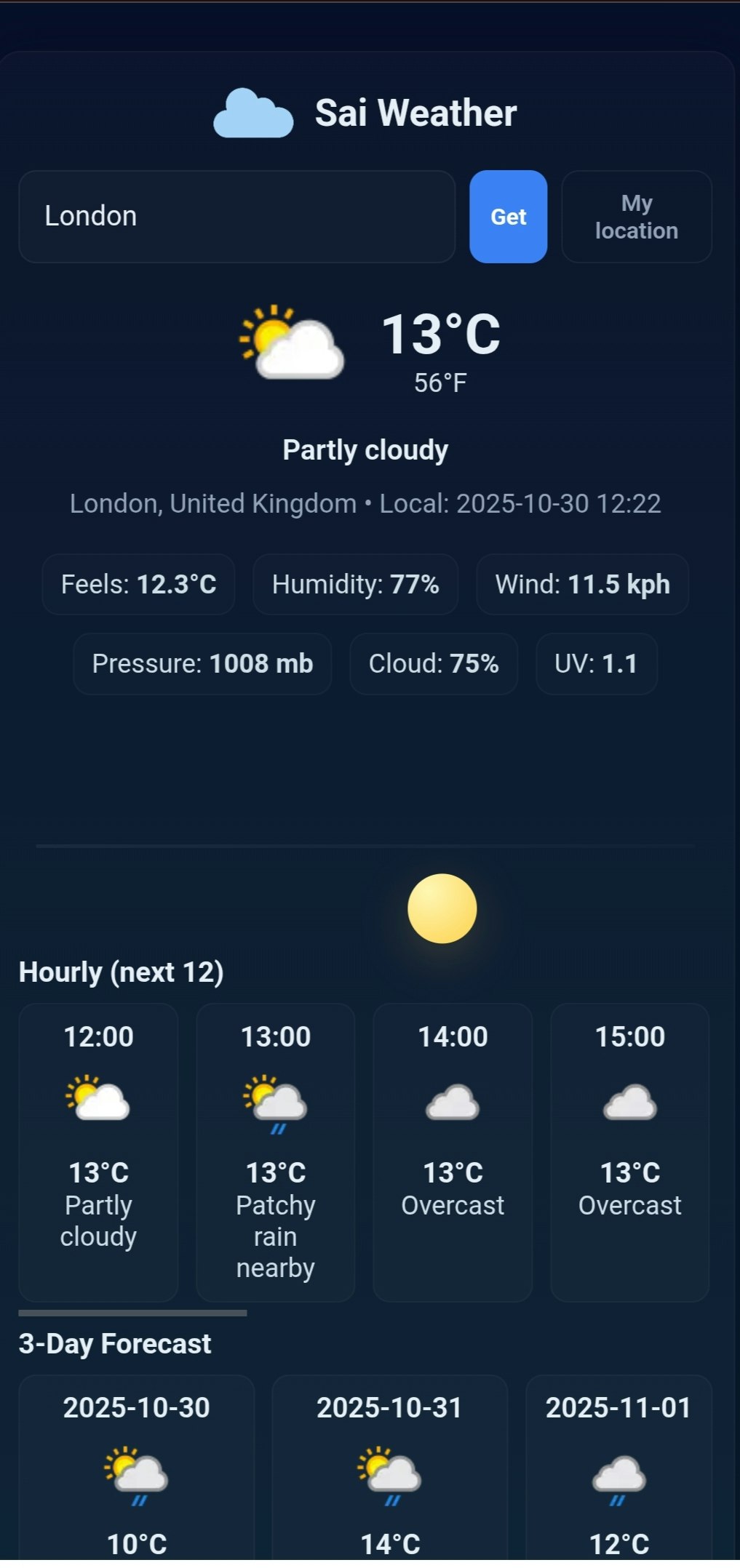740x1568 pixels.
Task: Select the Hourly (next 12) section header
Action: click(122, 972)
